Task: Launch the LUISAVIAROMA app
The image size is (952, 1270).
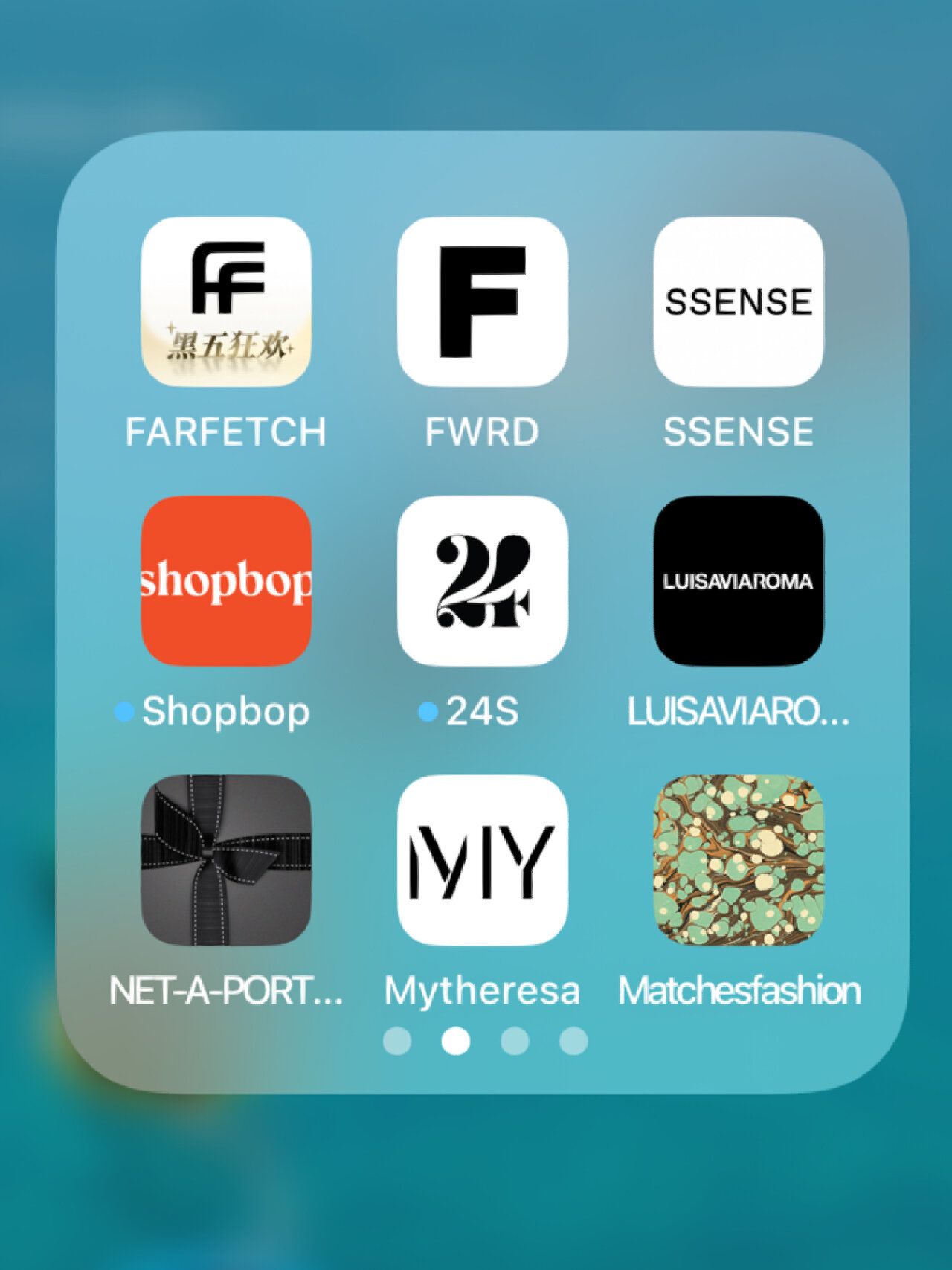Action: click(x=739, y=580)
